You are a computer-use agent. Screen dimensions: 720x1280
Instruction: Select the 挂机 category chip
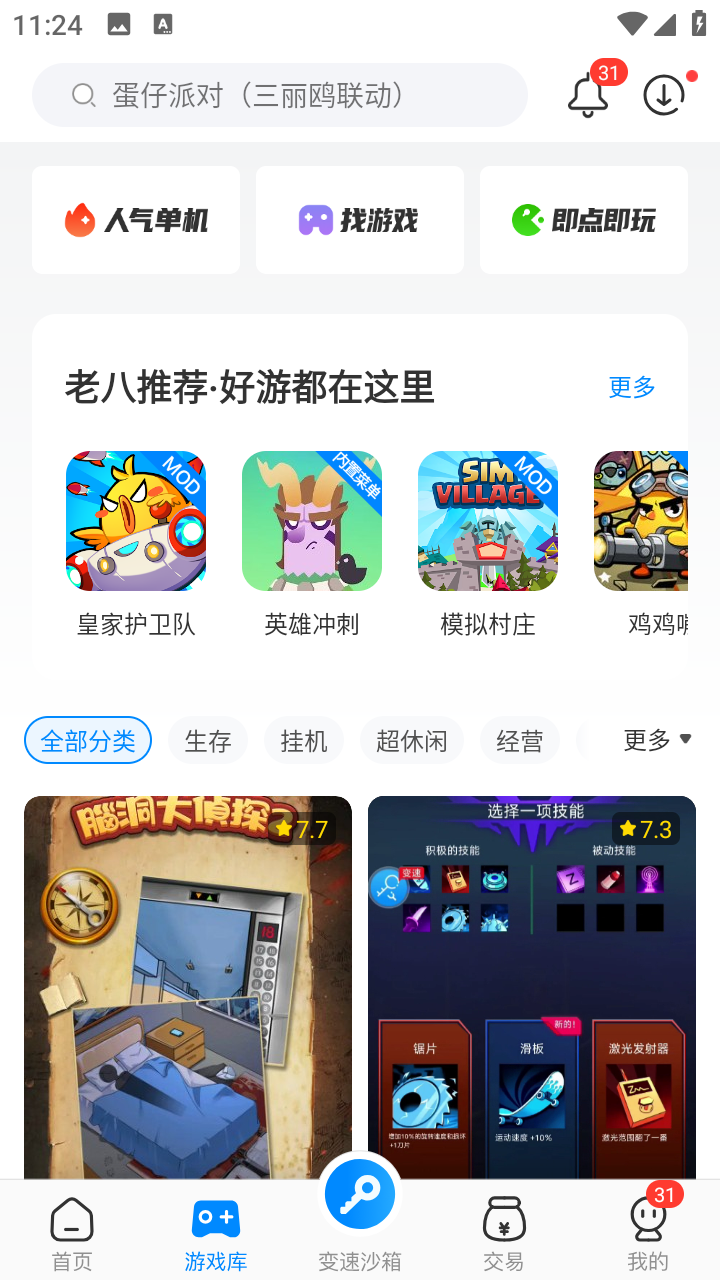point(304,740)
